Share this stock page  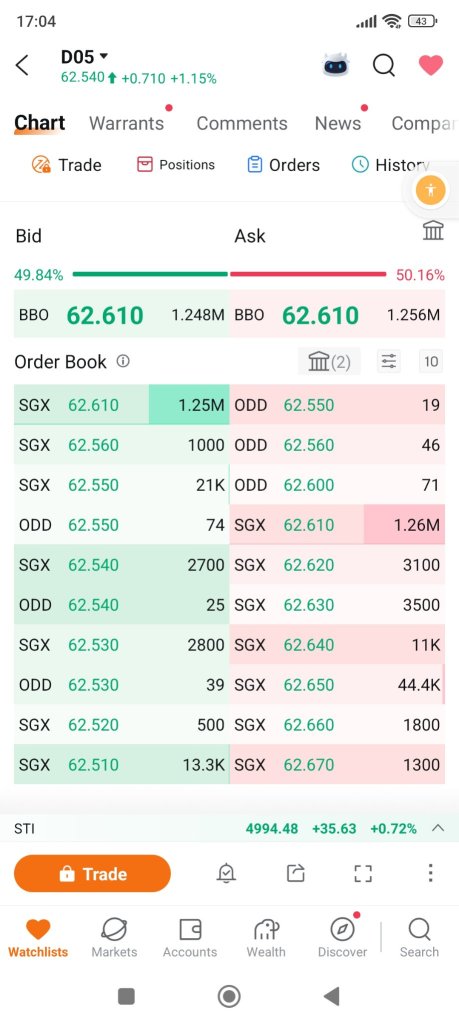coord(296,873)
